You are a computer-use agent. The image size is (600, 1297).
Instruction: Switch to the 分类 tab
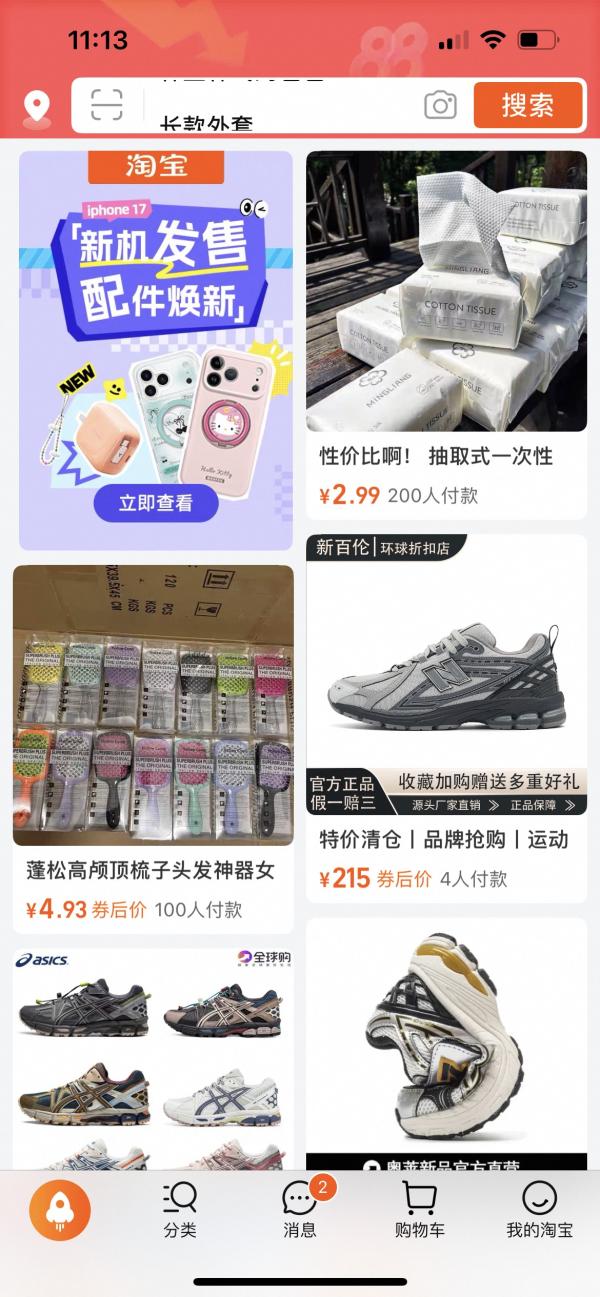point(180,1211)
